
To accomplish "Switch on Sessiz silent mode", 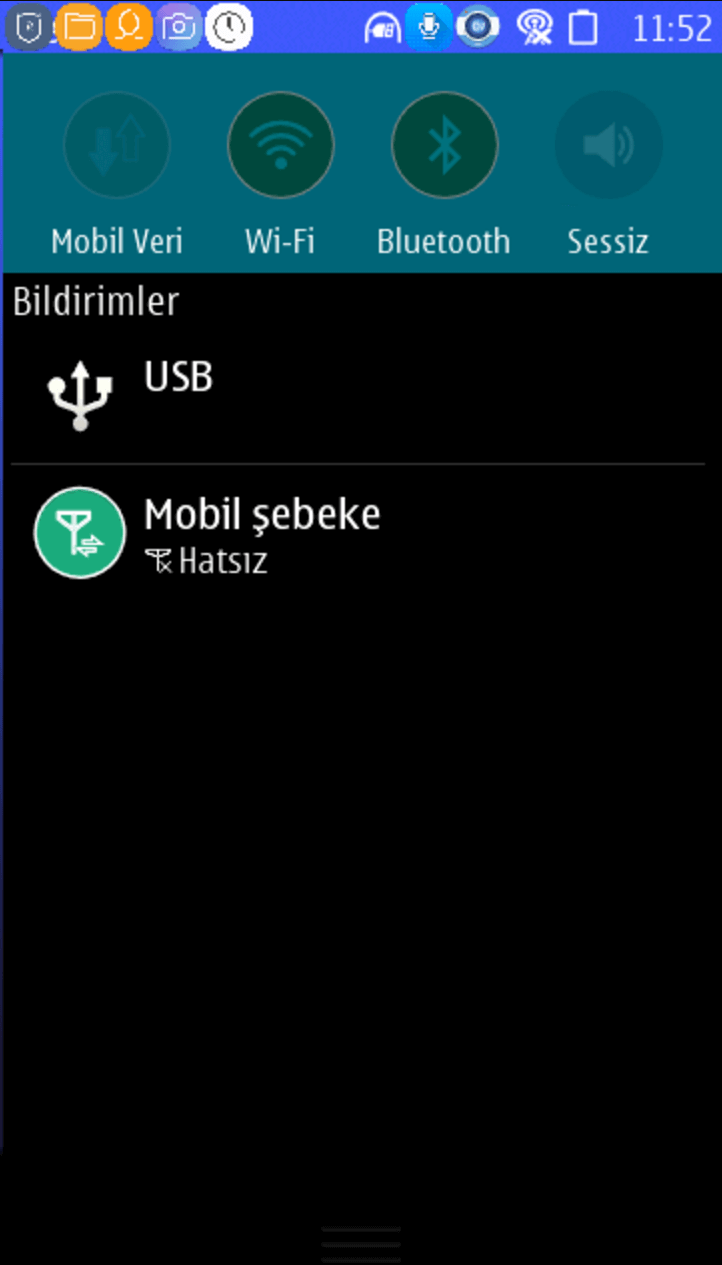I will pos(609,146).
